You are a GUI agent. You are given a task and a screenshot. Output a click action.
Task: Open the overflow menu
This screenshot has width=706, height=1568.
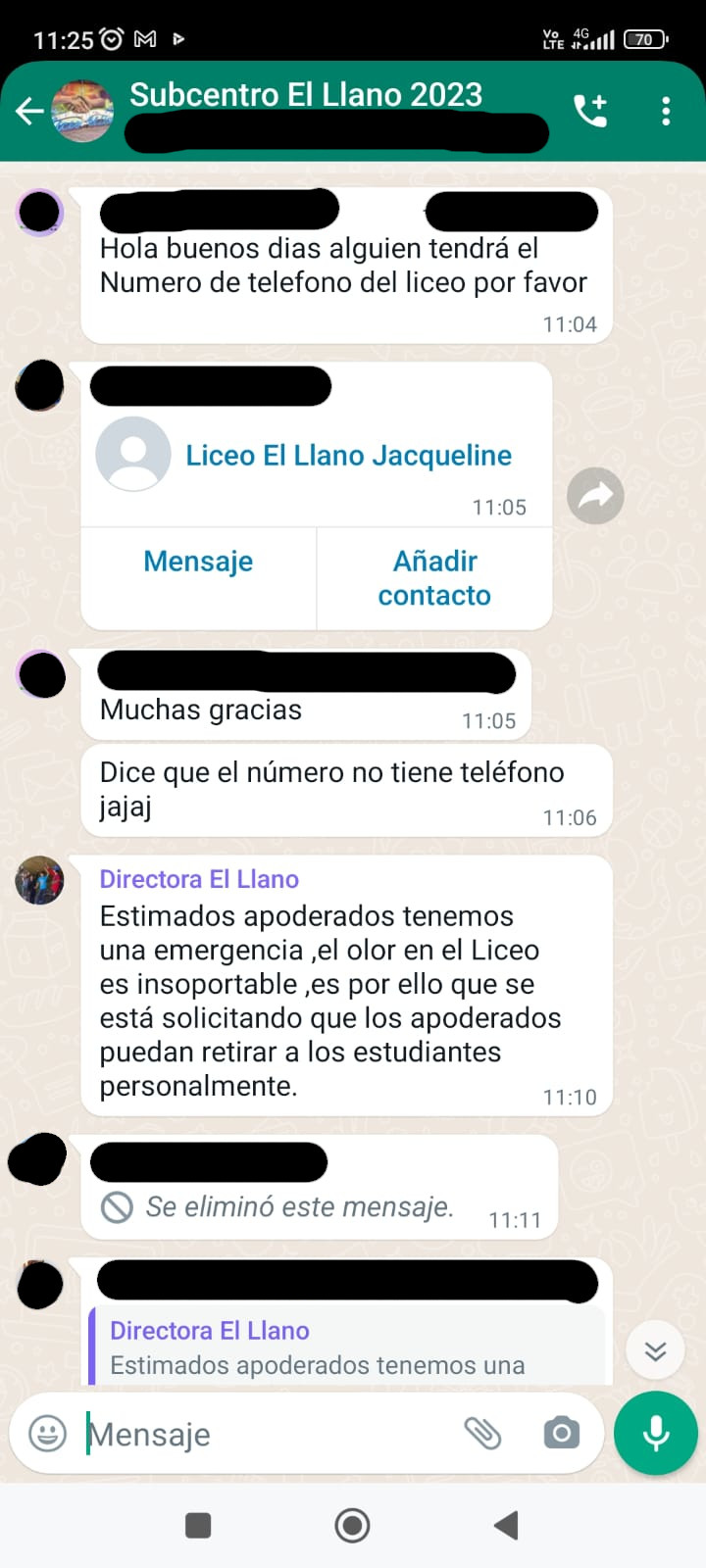666,111
